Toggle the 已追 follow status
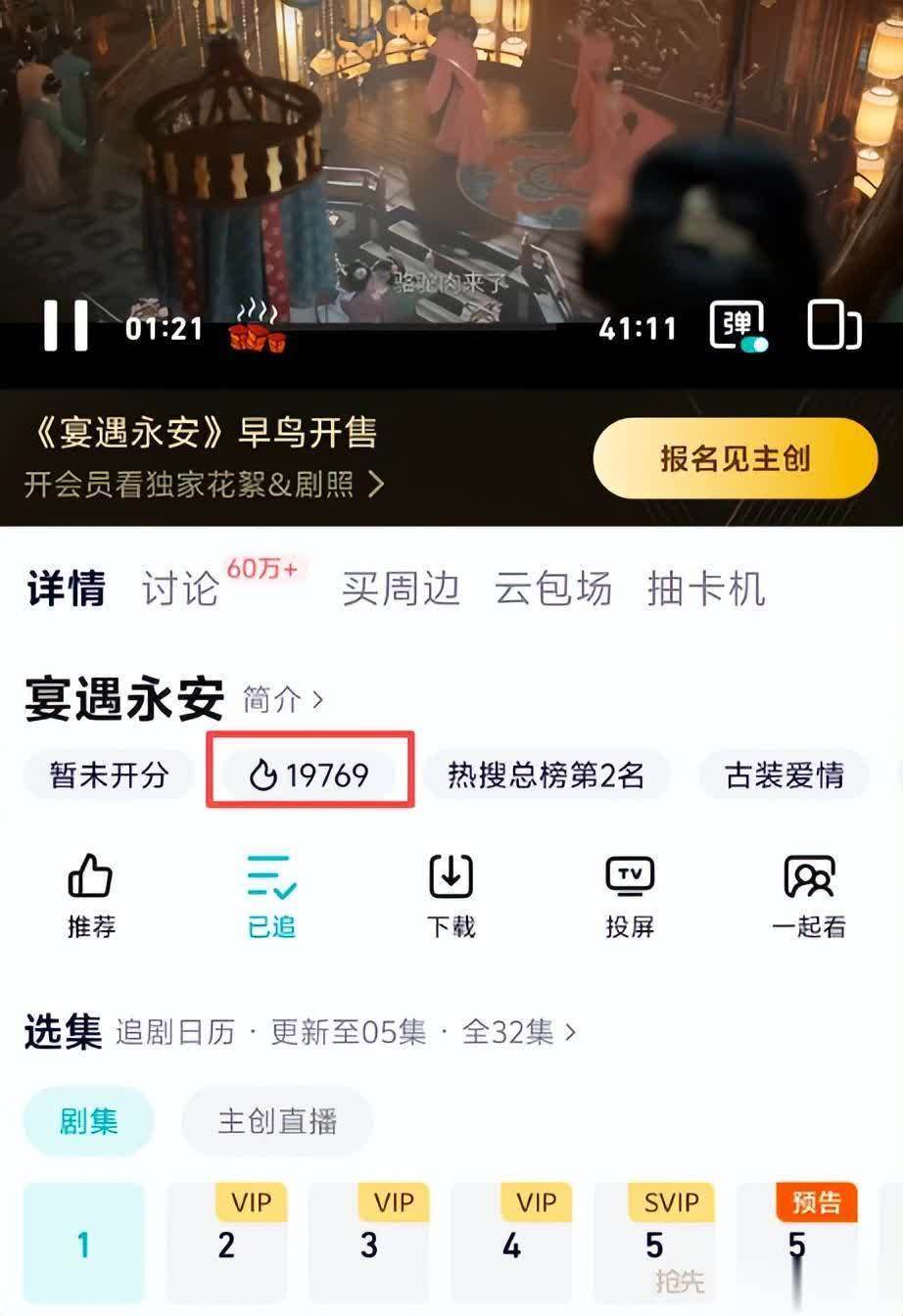The image size is (903, 1316). point(271,896)
